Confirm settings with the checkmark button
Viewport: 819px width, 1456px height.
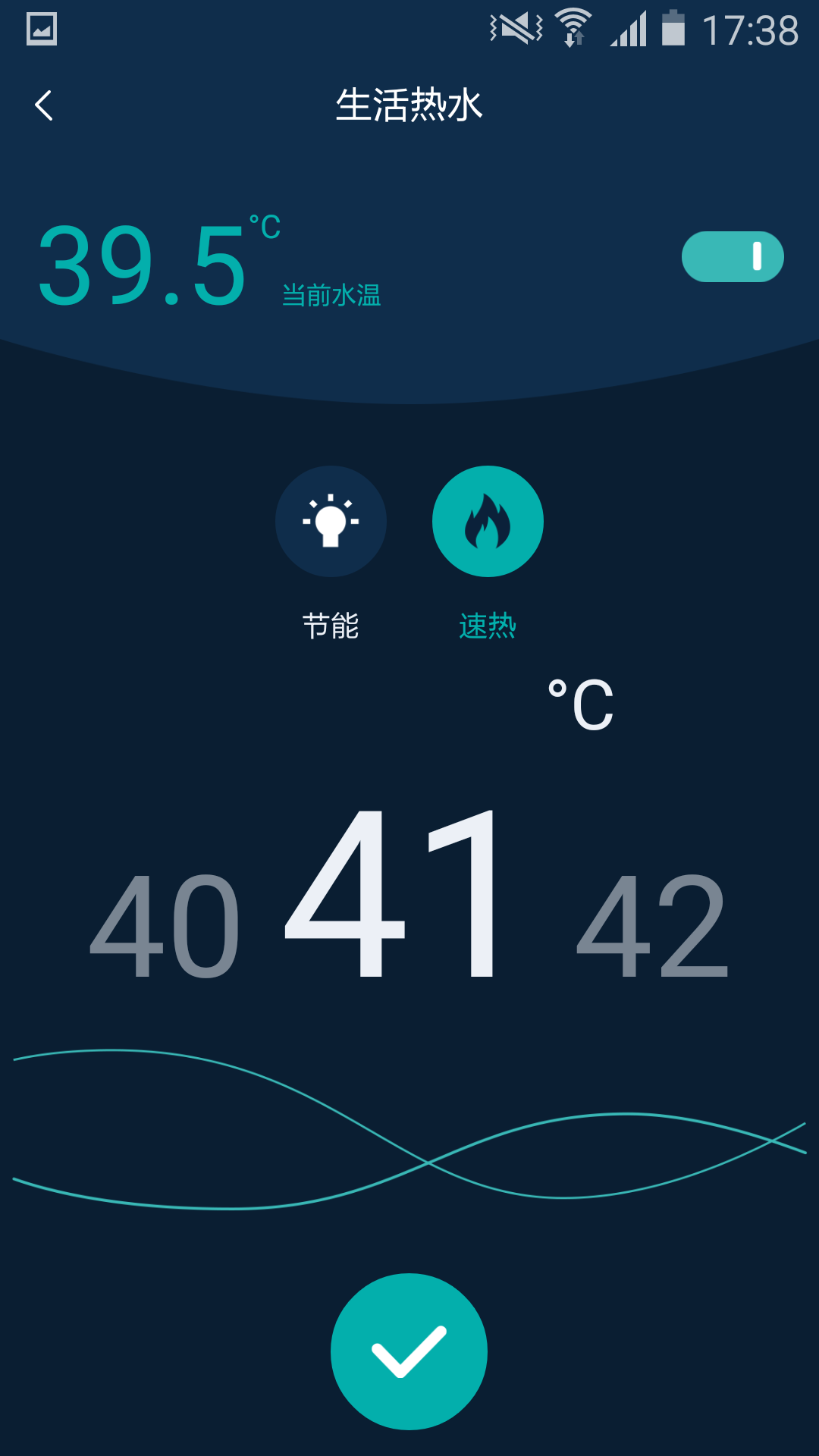pyautogui.click(x=409, y=1351)
